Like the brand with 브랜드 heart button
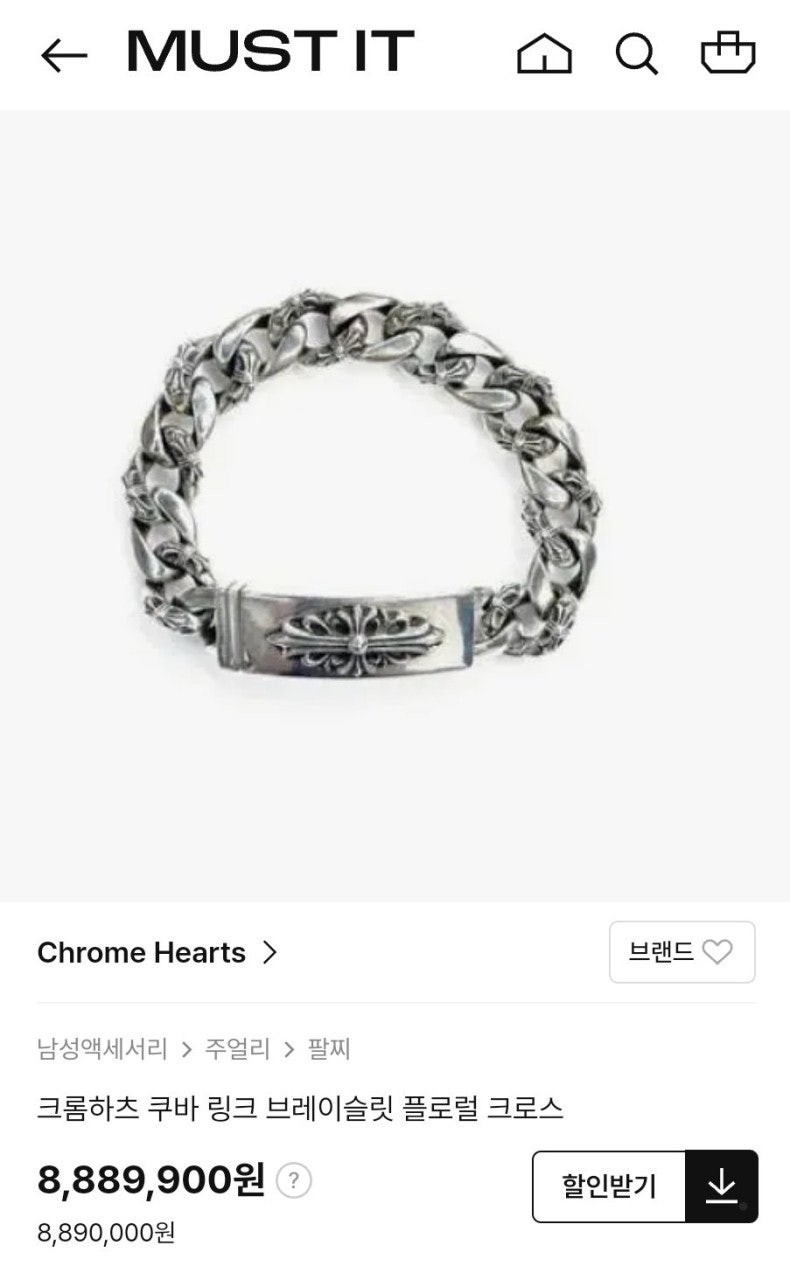This screenshot has height=1280, width=790. 681,952
